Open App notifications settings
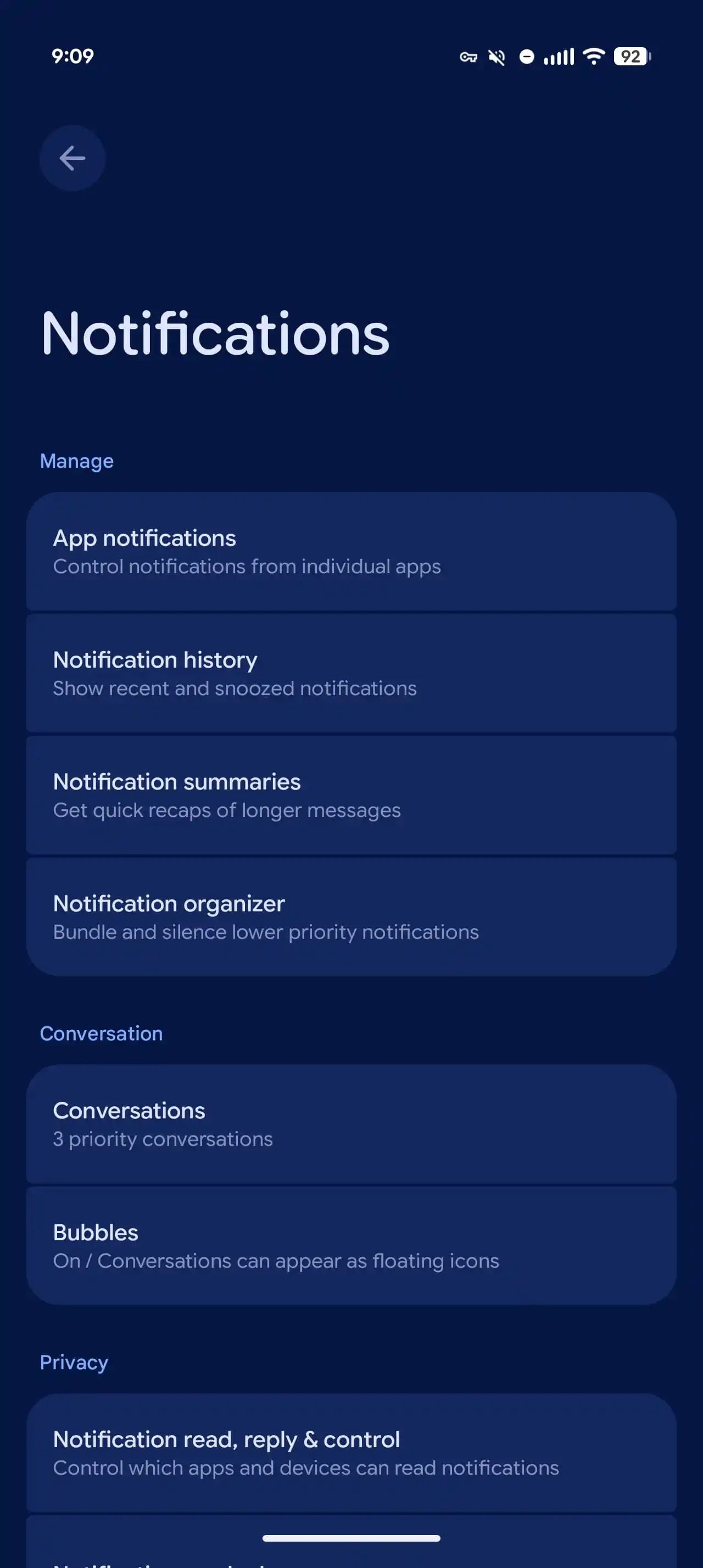 pyautogui.click(x=351, y=551)
